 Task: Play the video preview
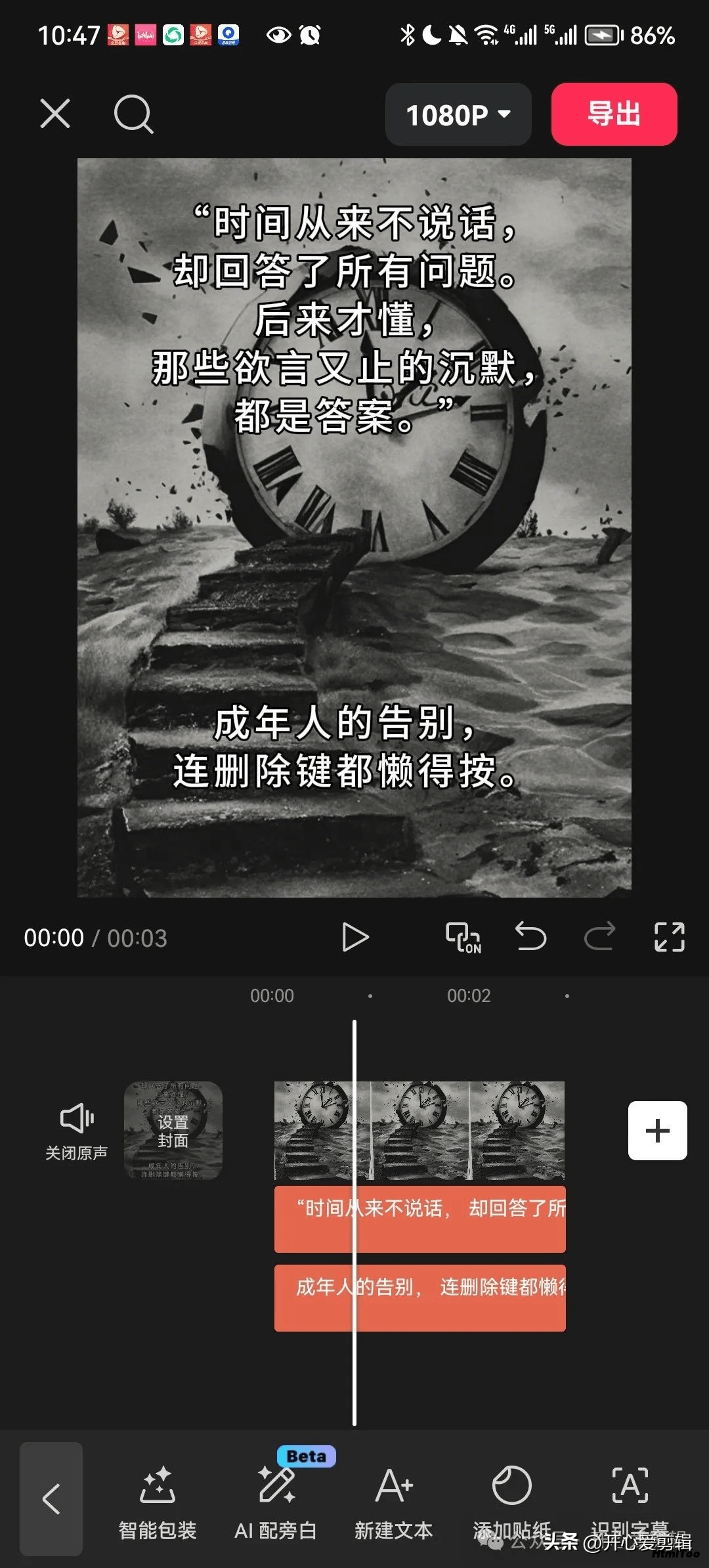pos(355,937)
